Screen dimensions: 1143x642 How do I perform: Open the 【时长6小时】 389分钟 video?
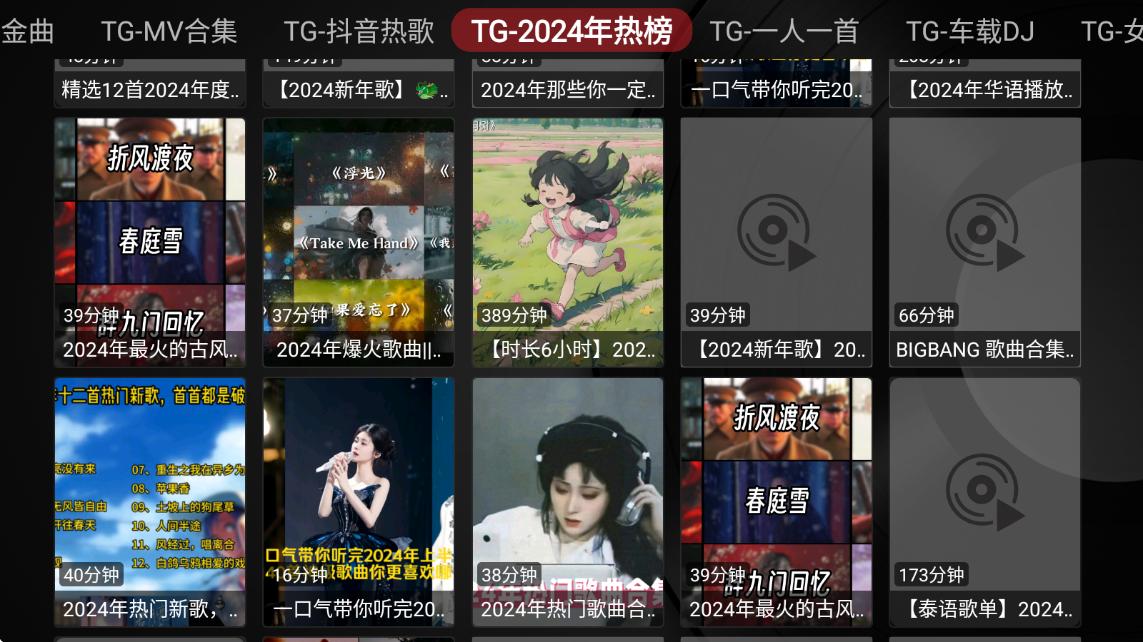coord(567,242)
